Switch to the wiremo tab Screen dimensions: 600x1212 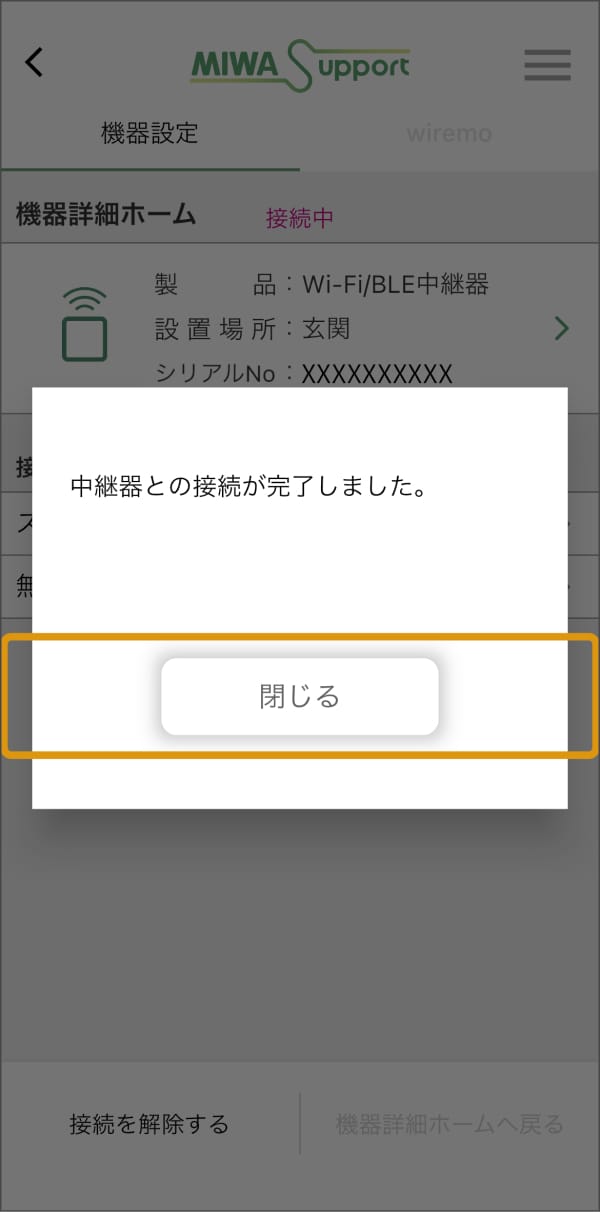pyautogui.click(x=448, y=134)
